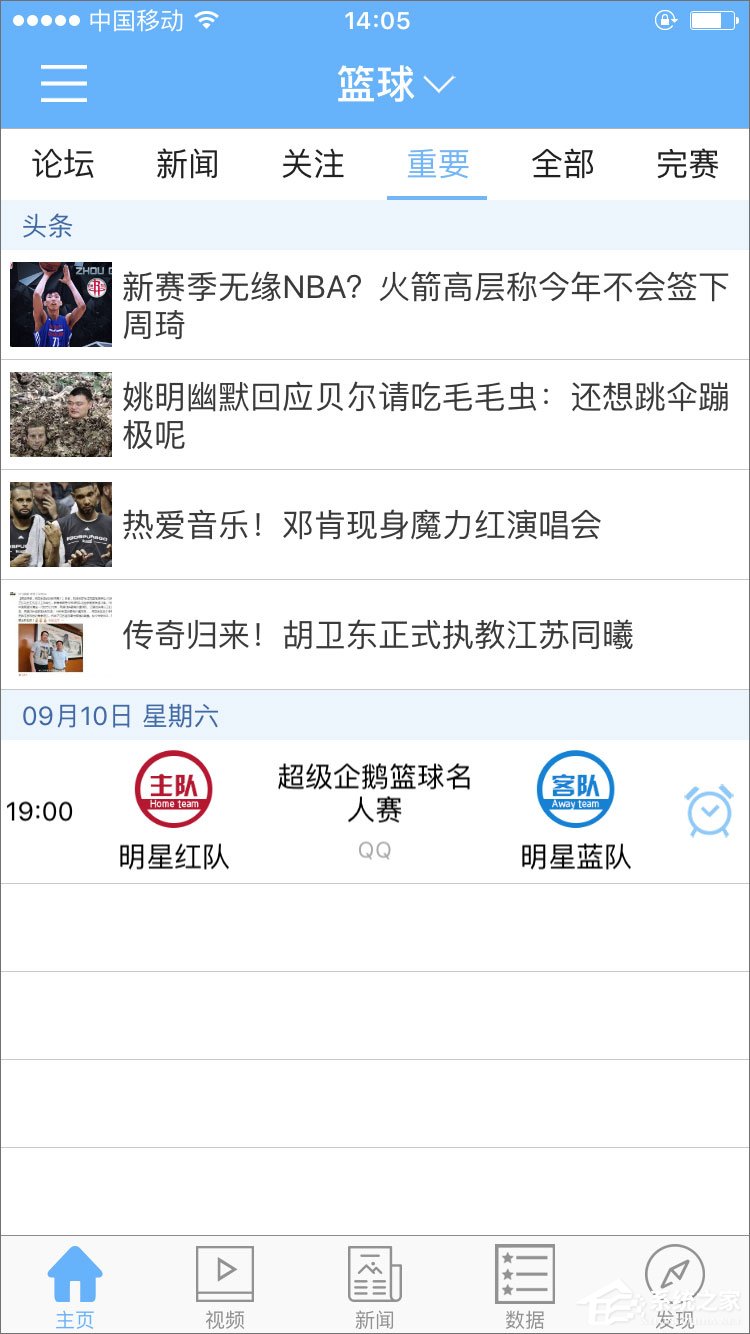Image resolution: width=750 pixels, height=1334 pixels.
Task: Show the 全部 matches tab
Action: (x=562, y=165)
